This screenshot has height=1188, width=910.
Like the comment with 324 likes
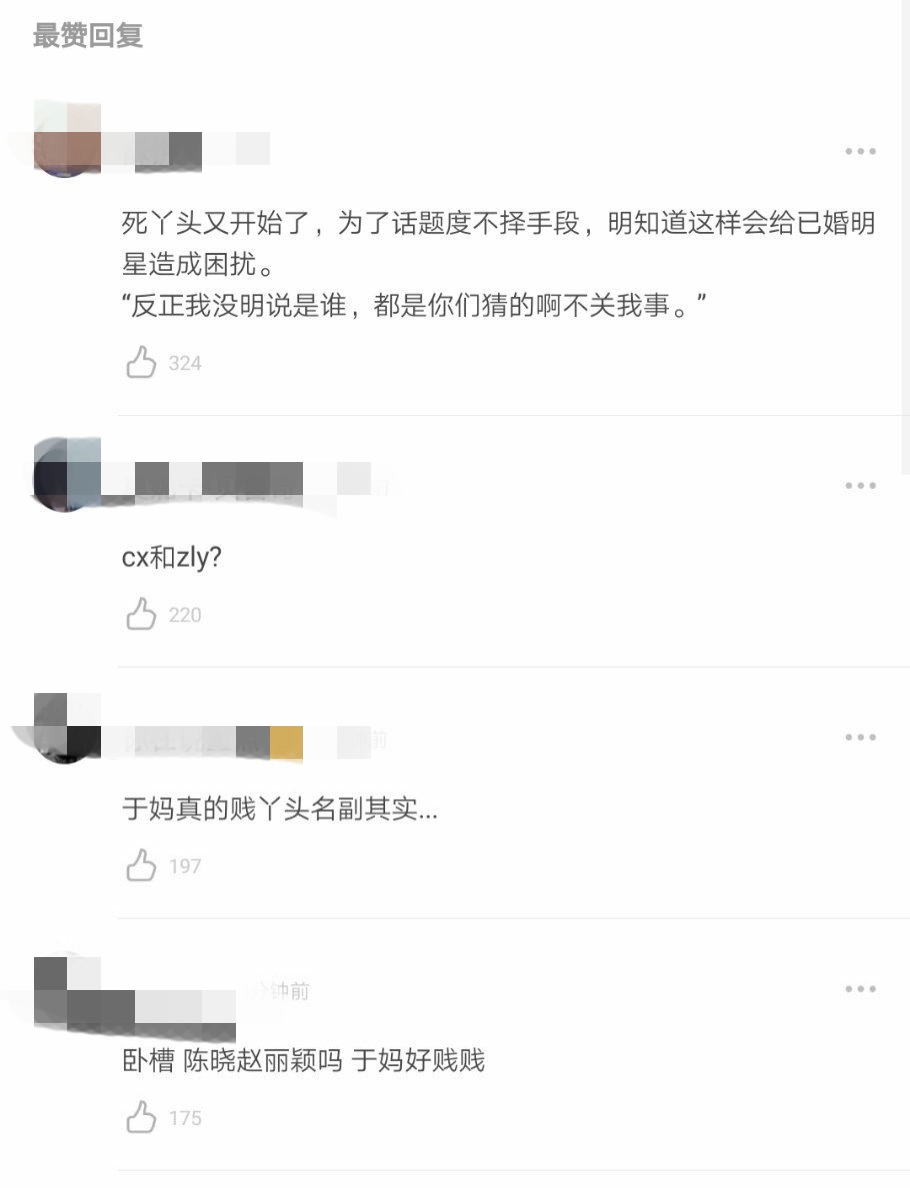tap(141, 362)
